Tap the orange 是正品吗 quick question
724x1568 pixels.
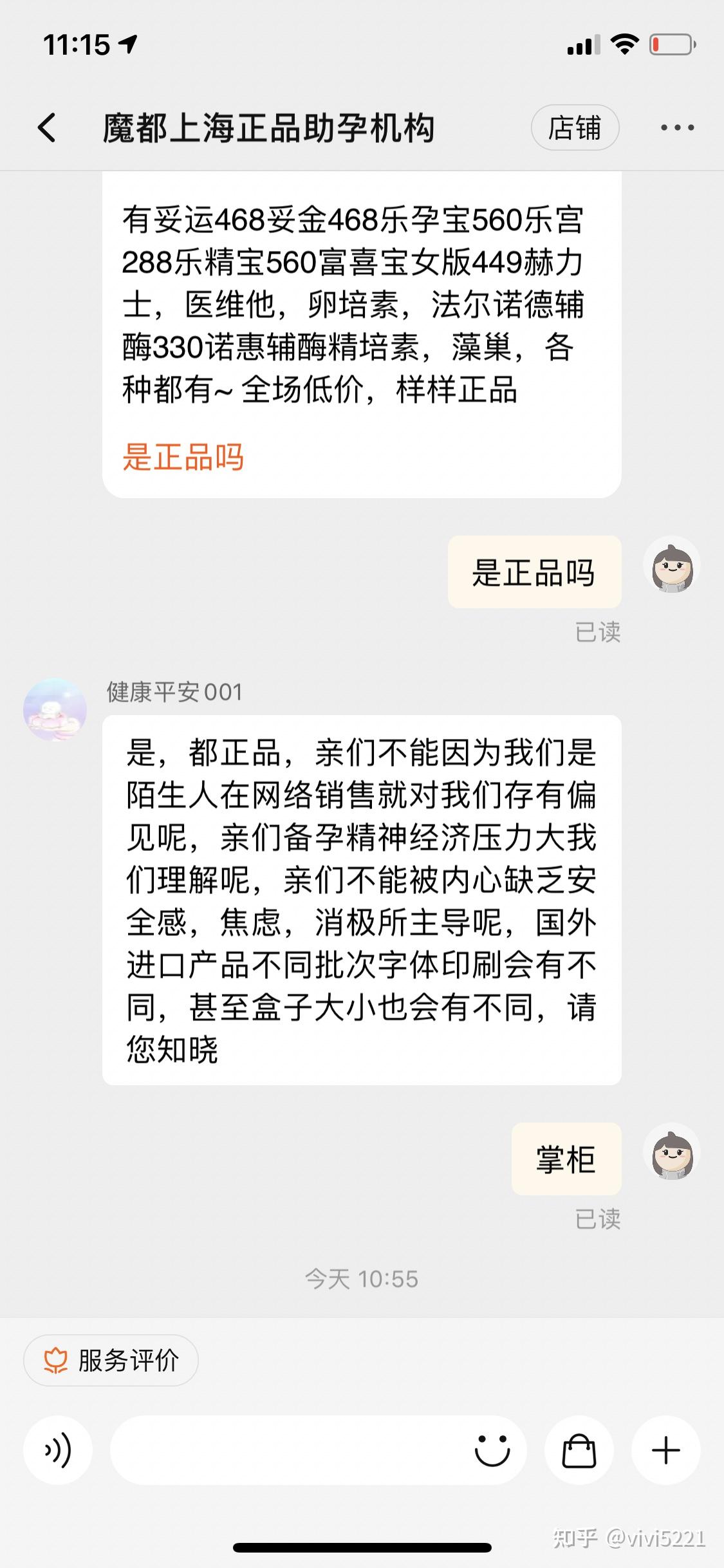click(183, 458)
